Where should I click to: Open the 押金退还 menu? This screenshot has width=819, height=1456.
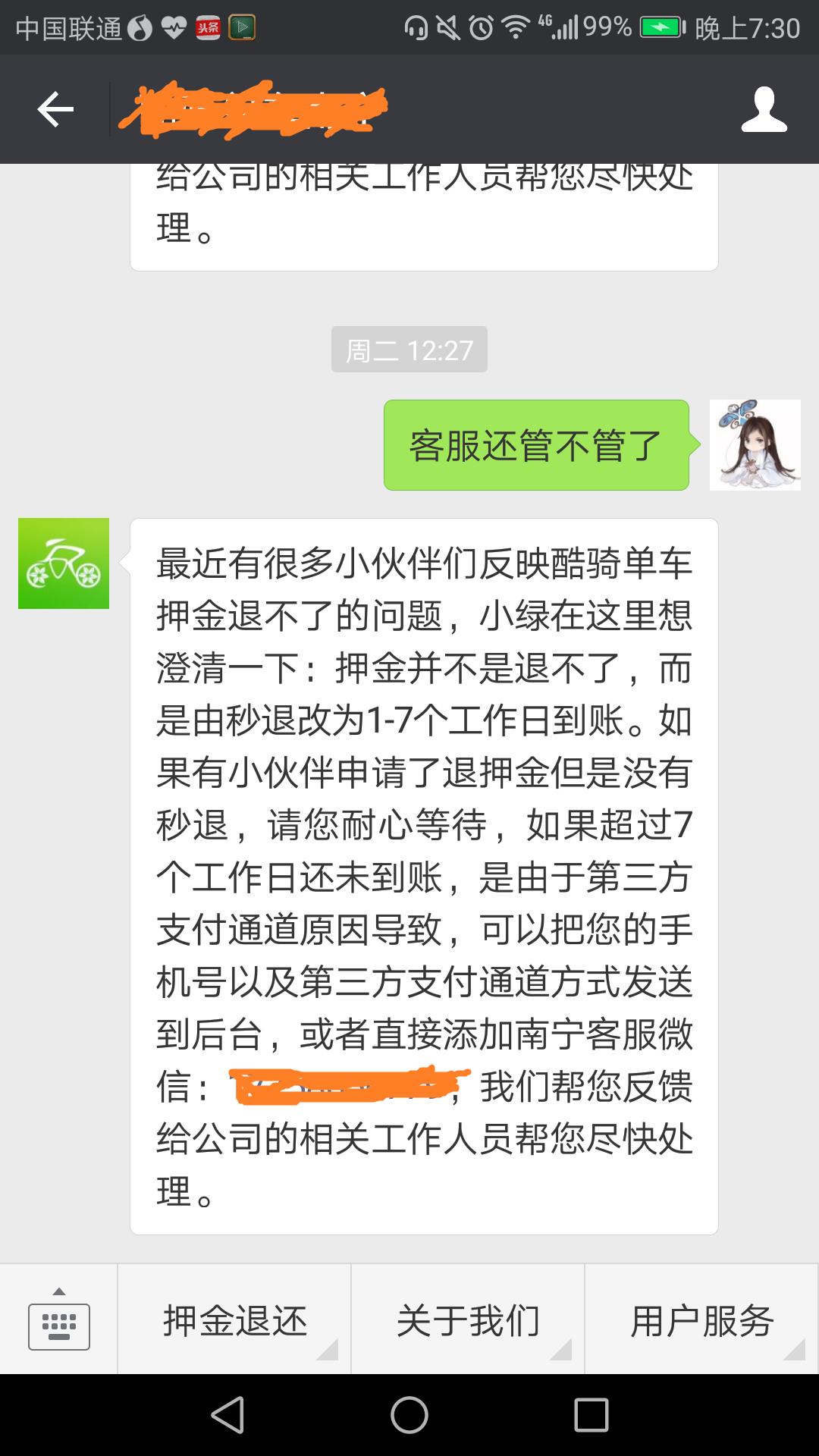pos(234,1319)
